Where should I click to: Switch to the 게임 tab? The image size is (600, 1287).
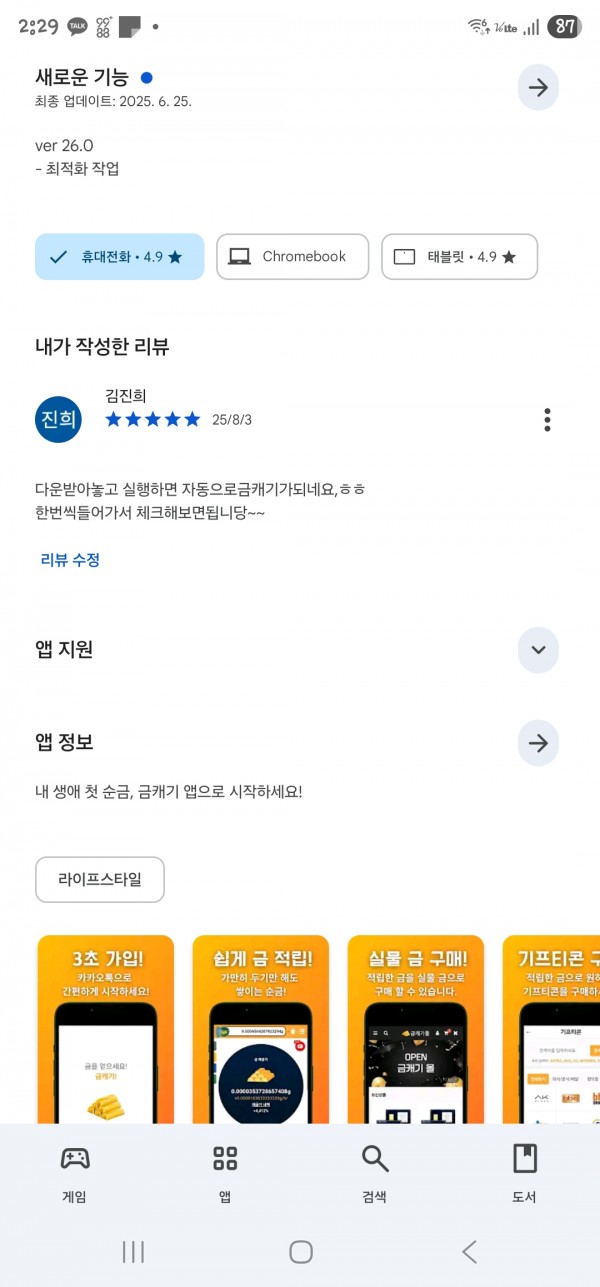click(75, 1174)
